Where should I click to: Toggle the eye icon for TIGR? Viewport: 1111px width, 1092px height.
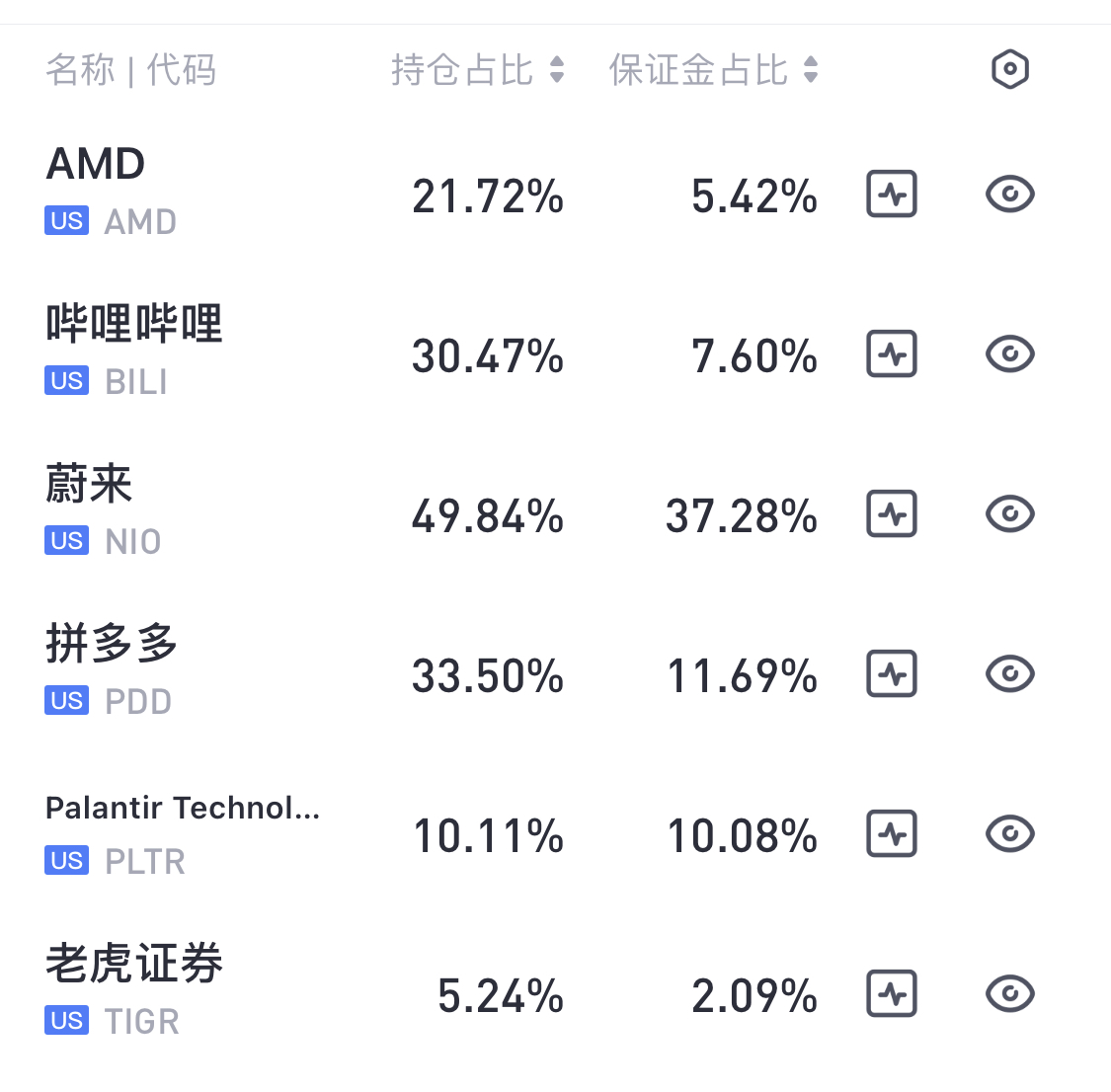pyautogui.click(x=1009, y=993)
